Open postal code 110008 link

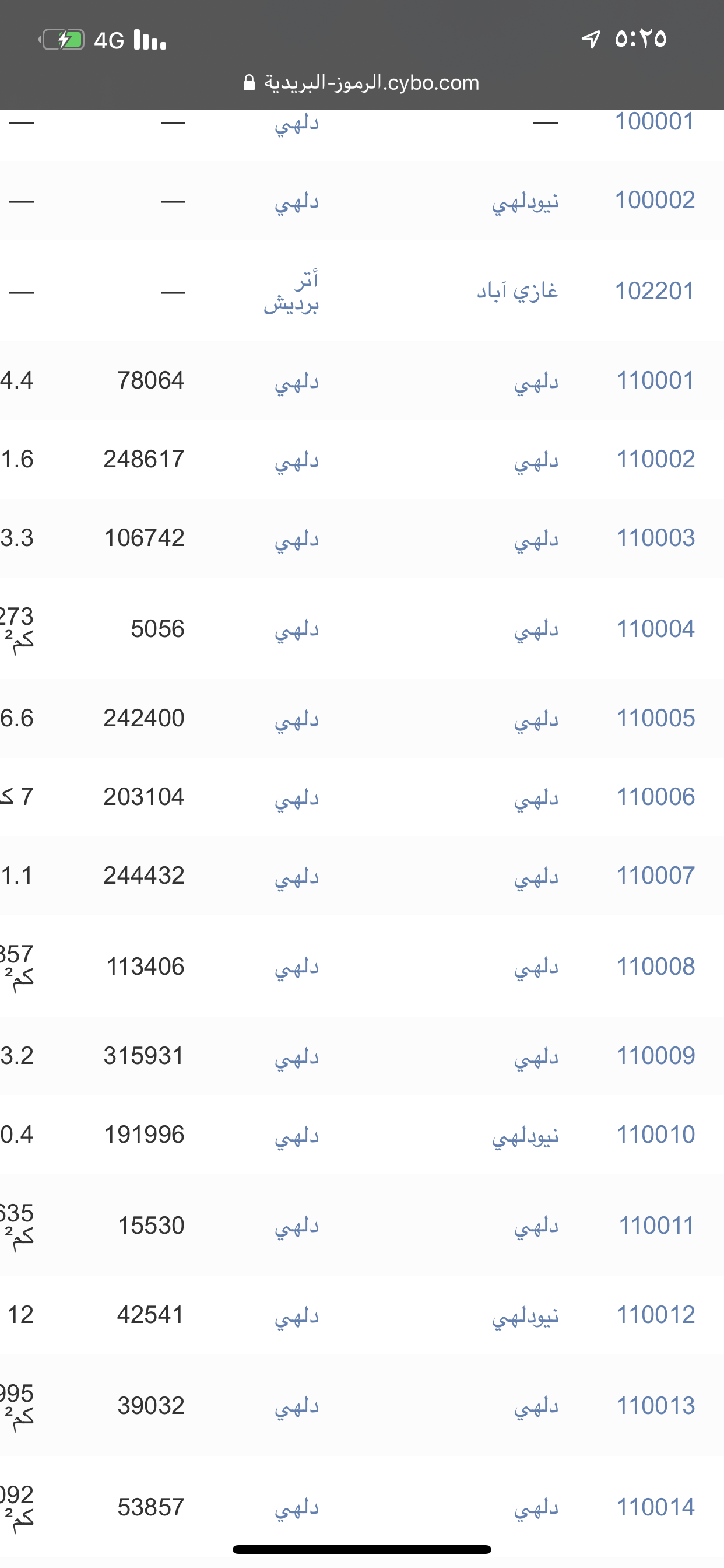(x=655, y=966)
